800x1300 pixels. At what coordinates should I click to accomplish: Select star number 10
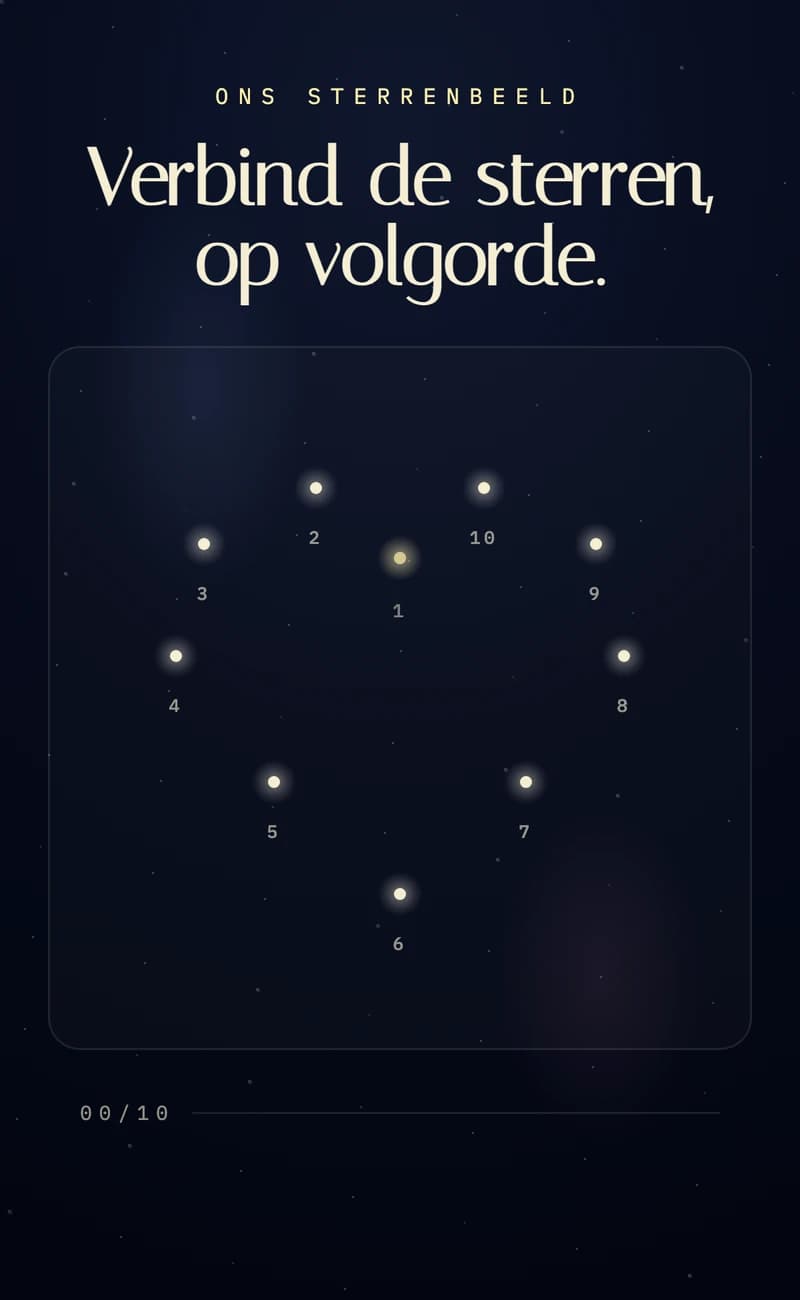tap(484, 488)
